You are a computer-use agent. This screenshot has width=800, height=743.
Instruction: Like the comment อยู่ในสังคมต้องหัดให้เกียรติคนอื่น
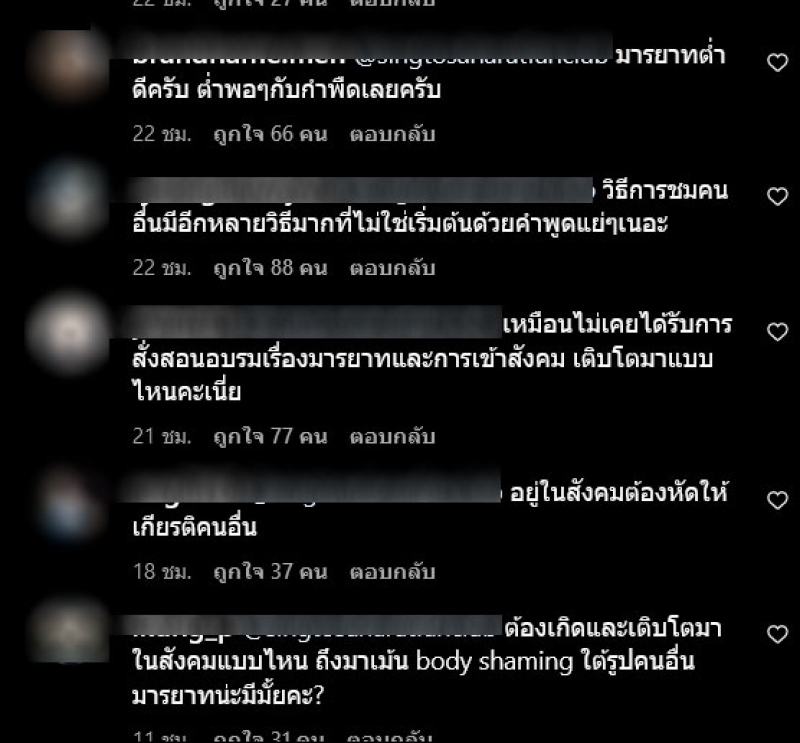[x=777, y=500]
